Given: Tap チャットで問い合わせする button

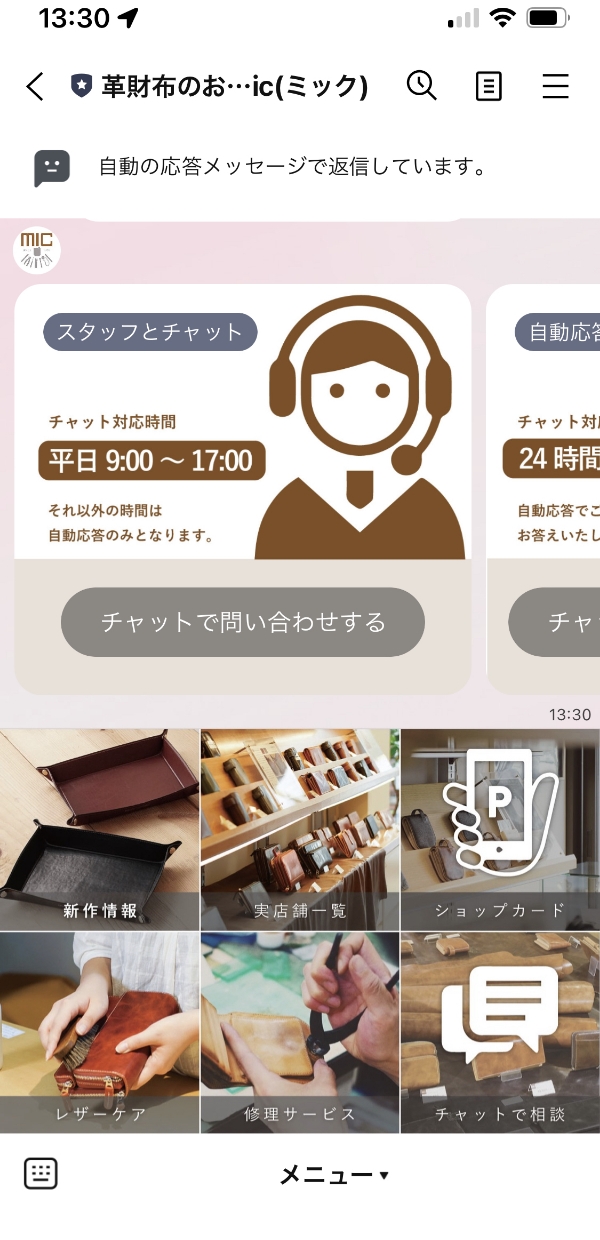Looking at the screenshot, I should click(243, 622).
